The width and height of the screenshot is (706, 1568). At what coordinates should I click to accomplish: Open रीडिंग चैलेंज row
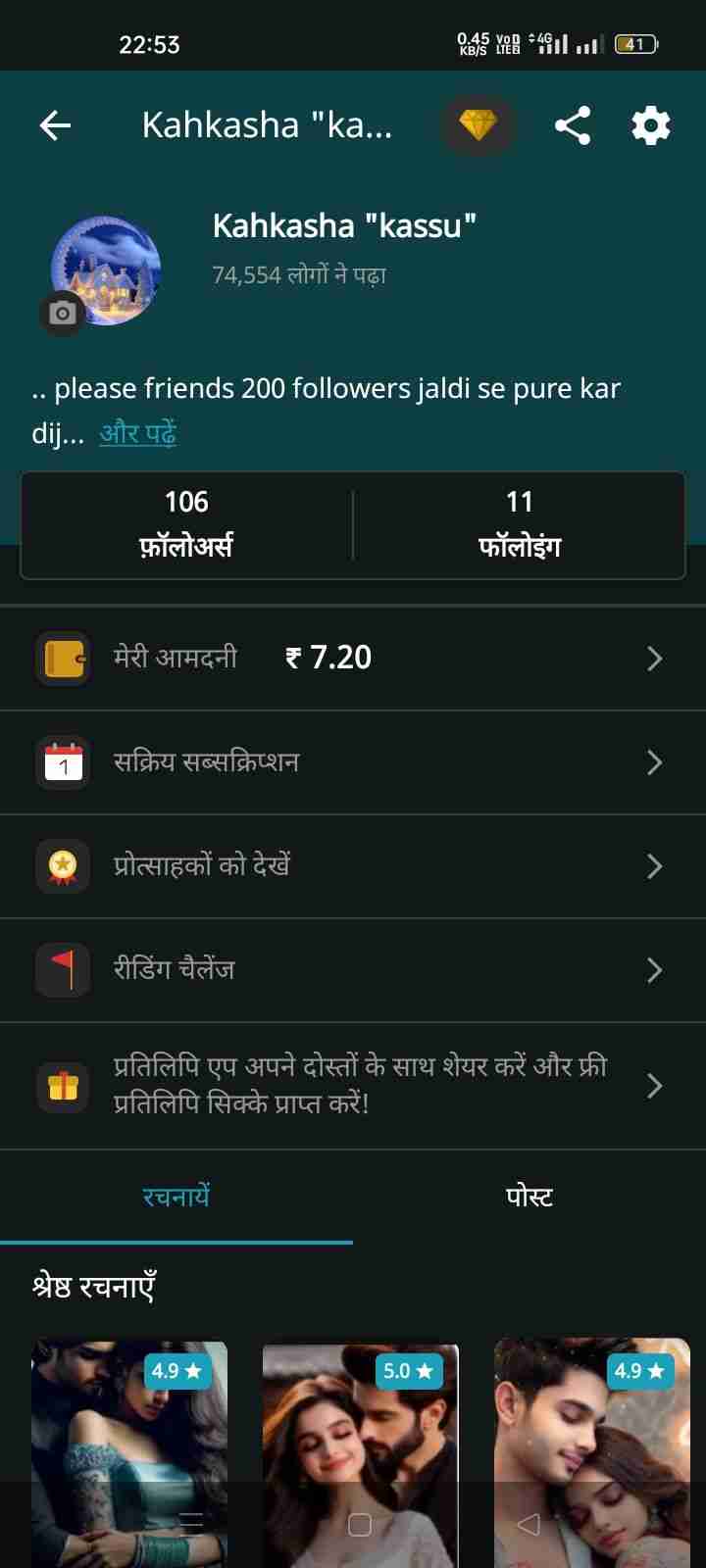tap(353, 970)
